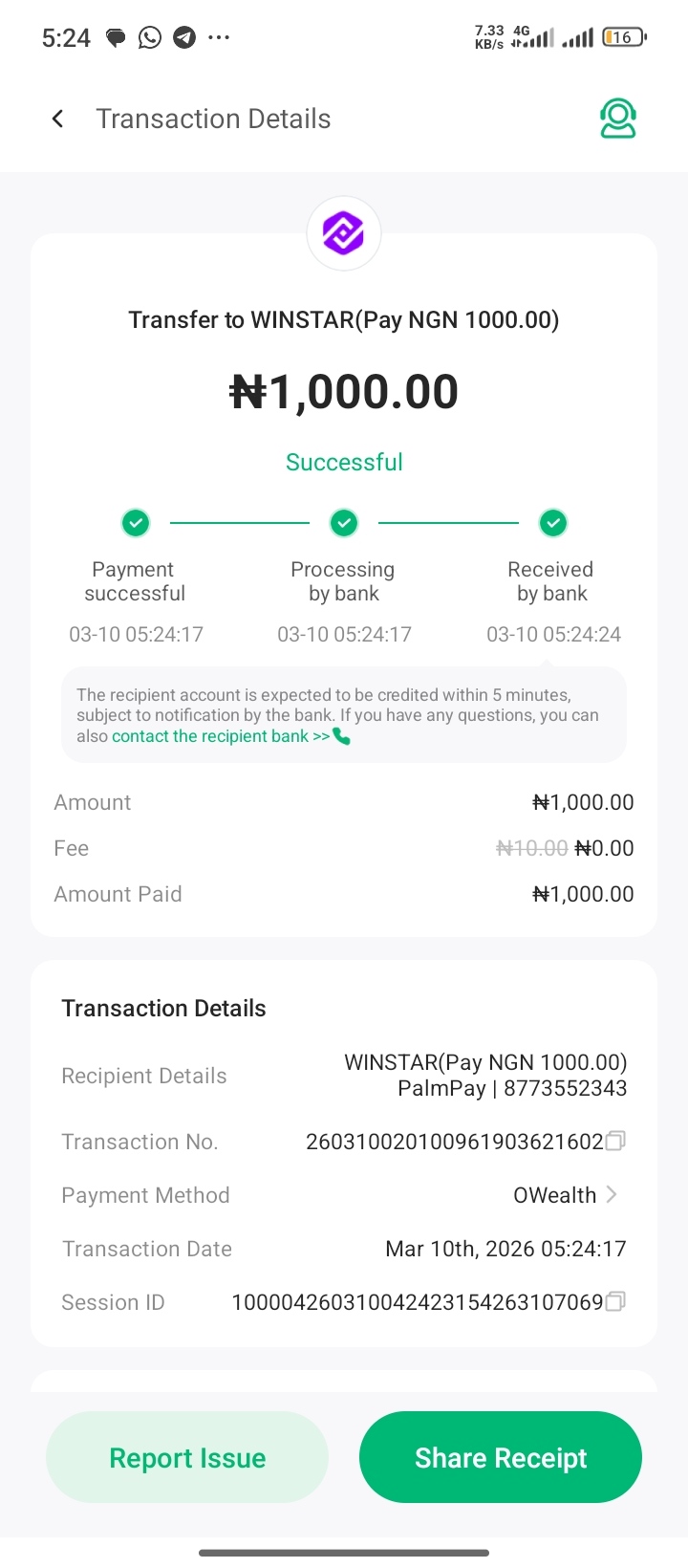Copy the Transaction No.
Viewport: 688px width, 1568px height.
[x=616, y=1141]
